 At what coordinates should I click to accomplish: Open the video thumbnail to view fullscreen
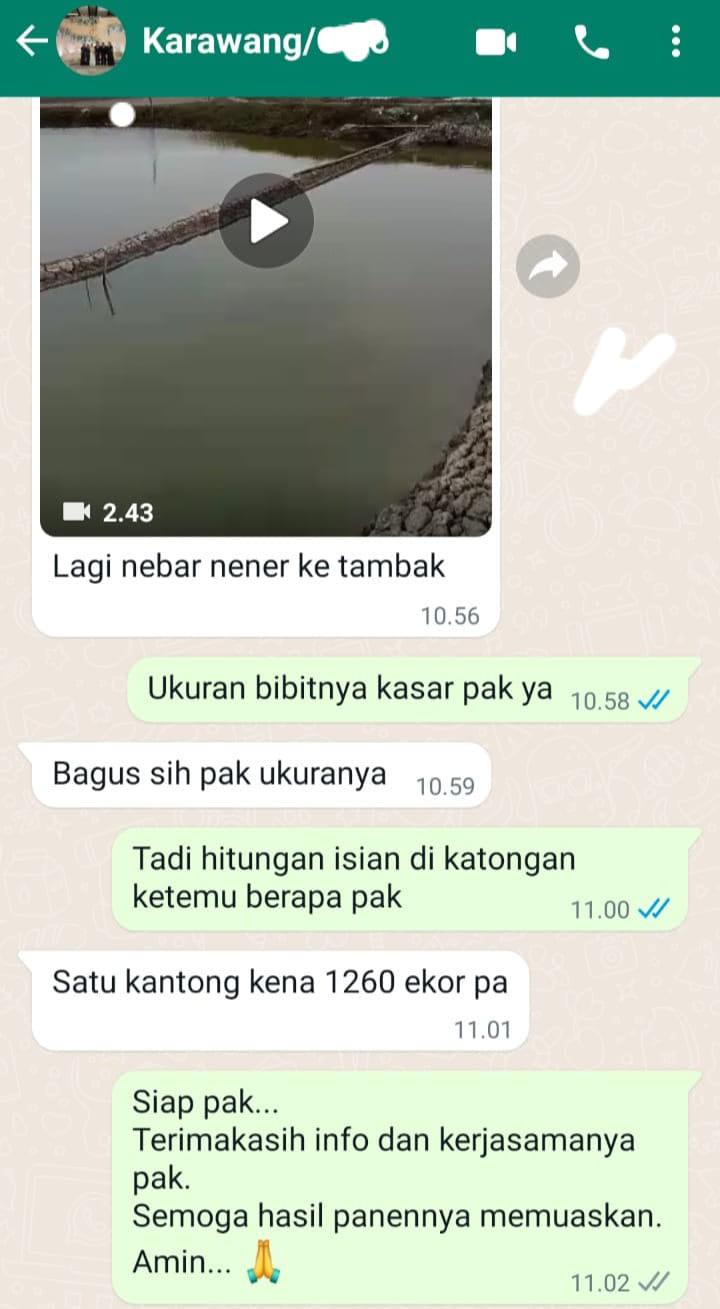(x=265, y=310)
